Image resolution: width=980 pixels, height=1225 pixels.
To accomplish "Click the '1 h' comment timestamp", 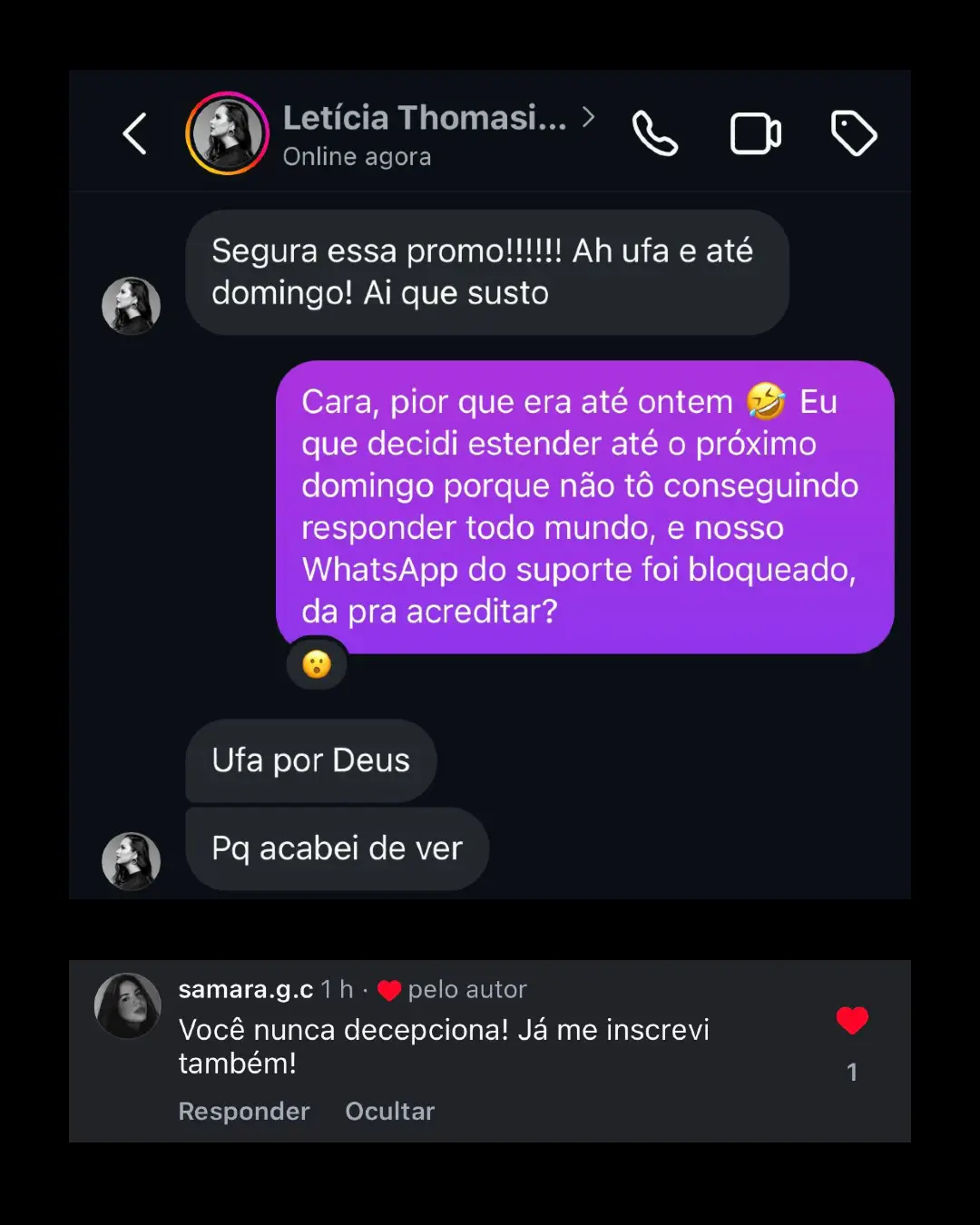I will click(337, 989).
